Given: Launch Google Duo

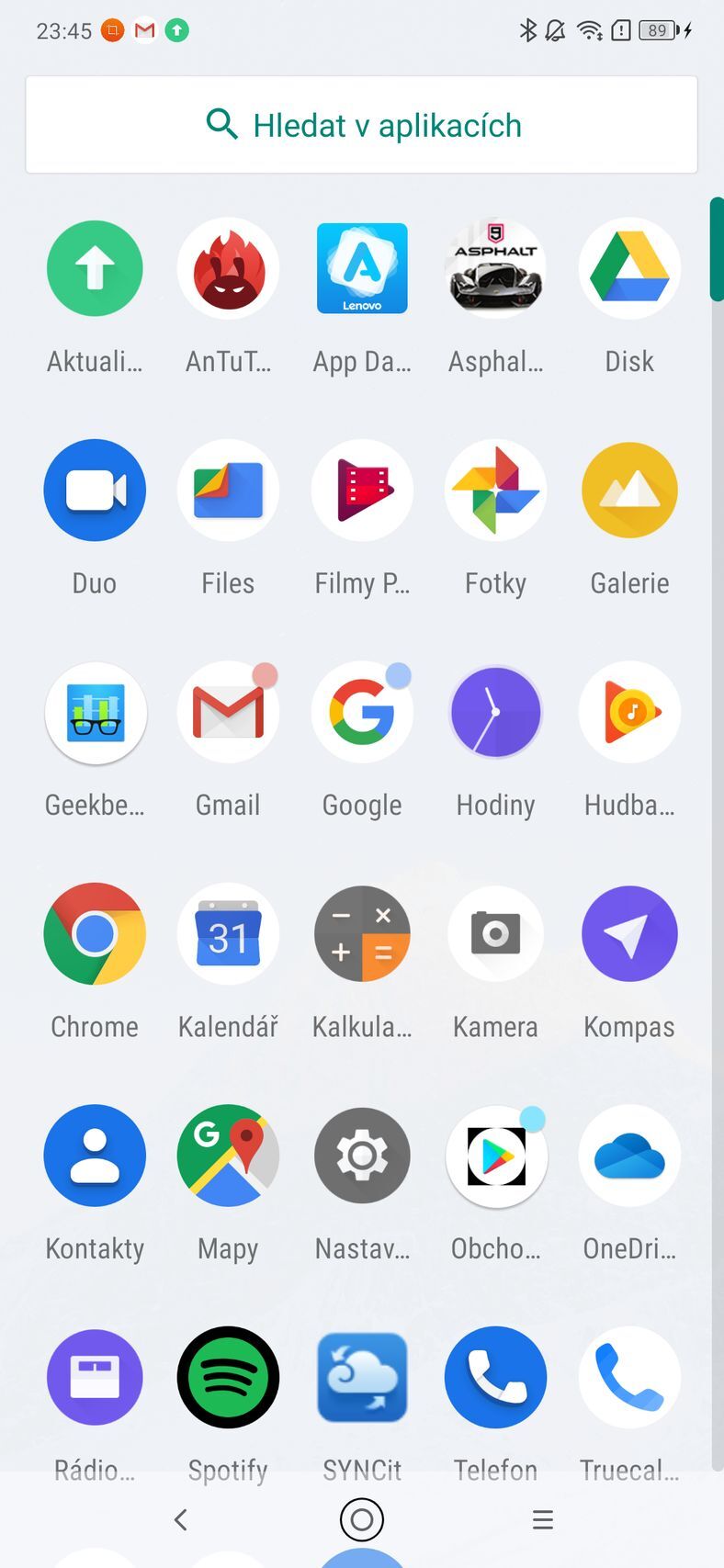Looking at the screenshot, I should pos(95,490).
